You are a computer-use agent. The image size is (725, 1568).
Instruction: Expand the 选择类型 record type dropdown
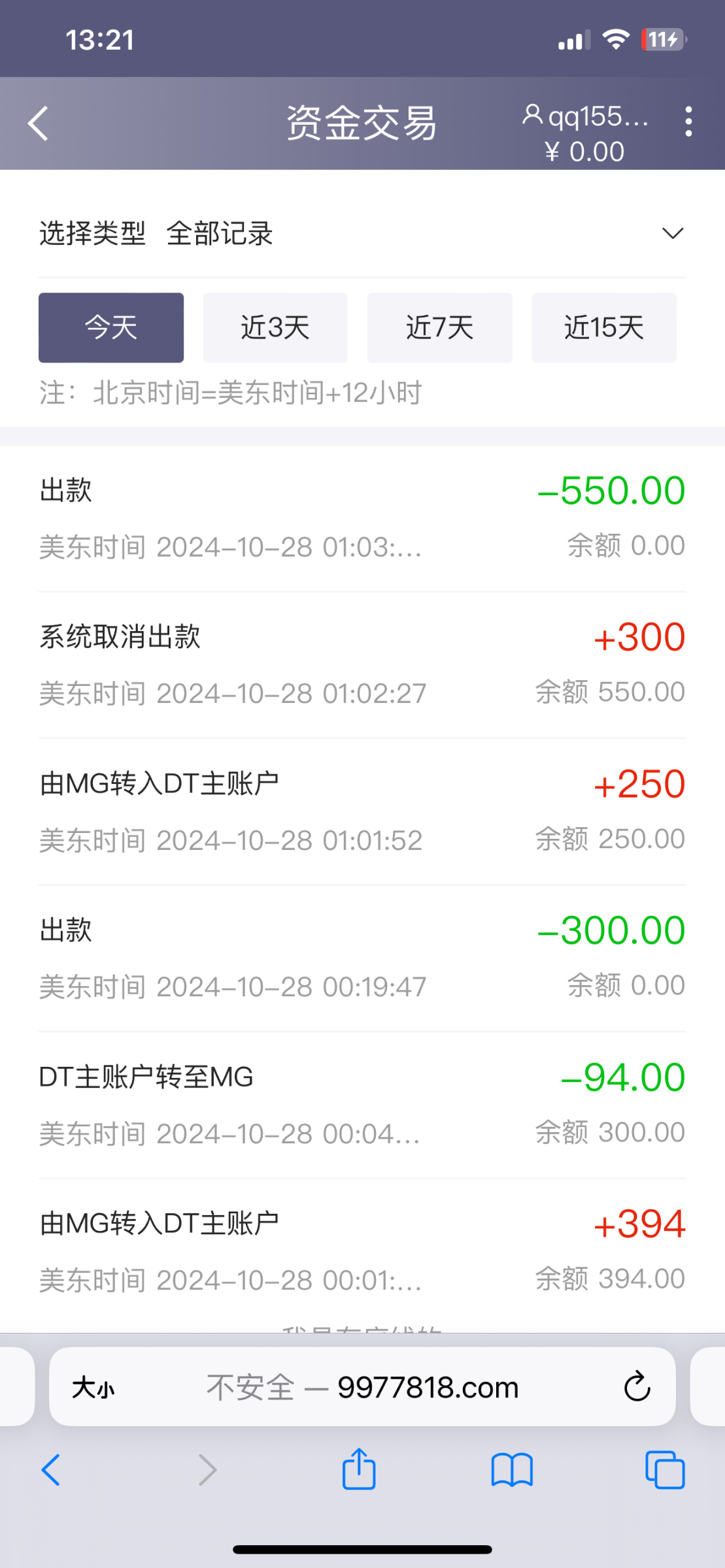pyautogui.click(x=672, y=233)
